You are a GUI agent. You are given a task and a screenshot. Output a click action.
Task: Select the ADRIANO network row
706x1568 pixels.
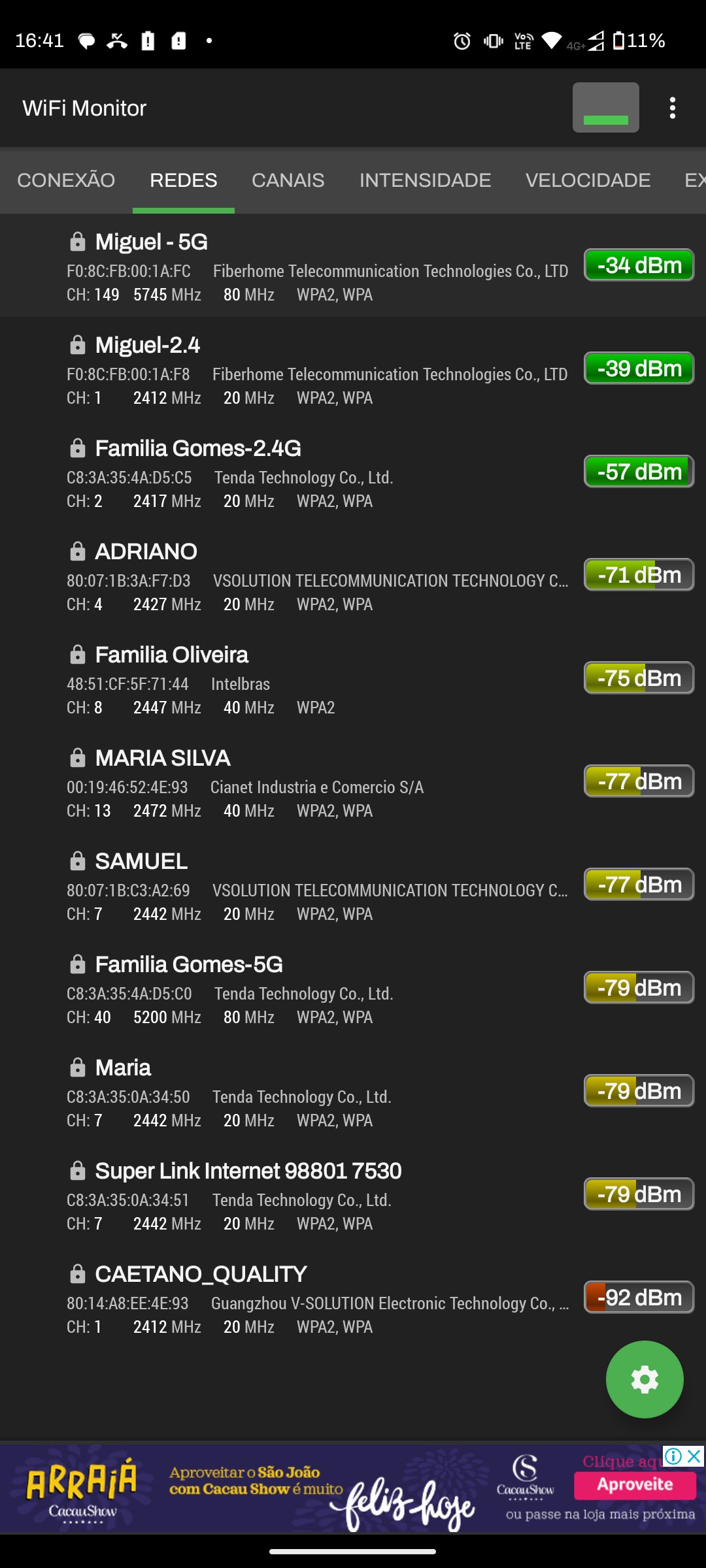(314, 576)
